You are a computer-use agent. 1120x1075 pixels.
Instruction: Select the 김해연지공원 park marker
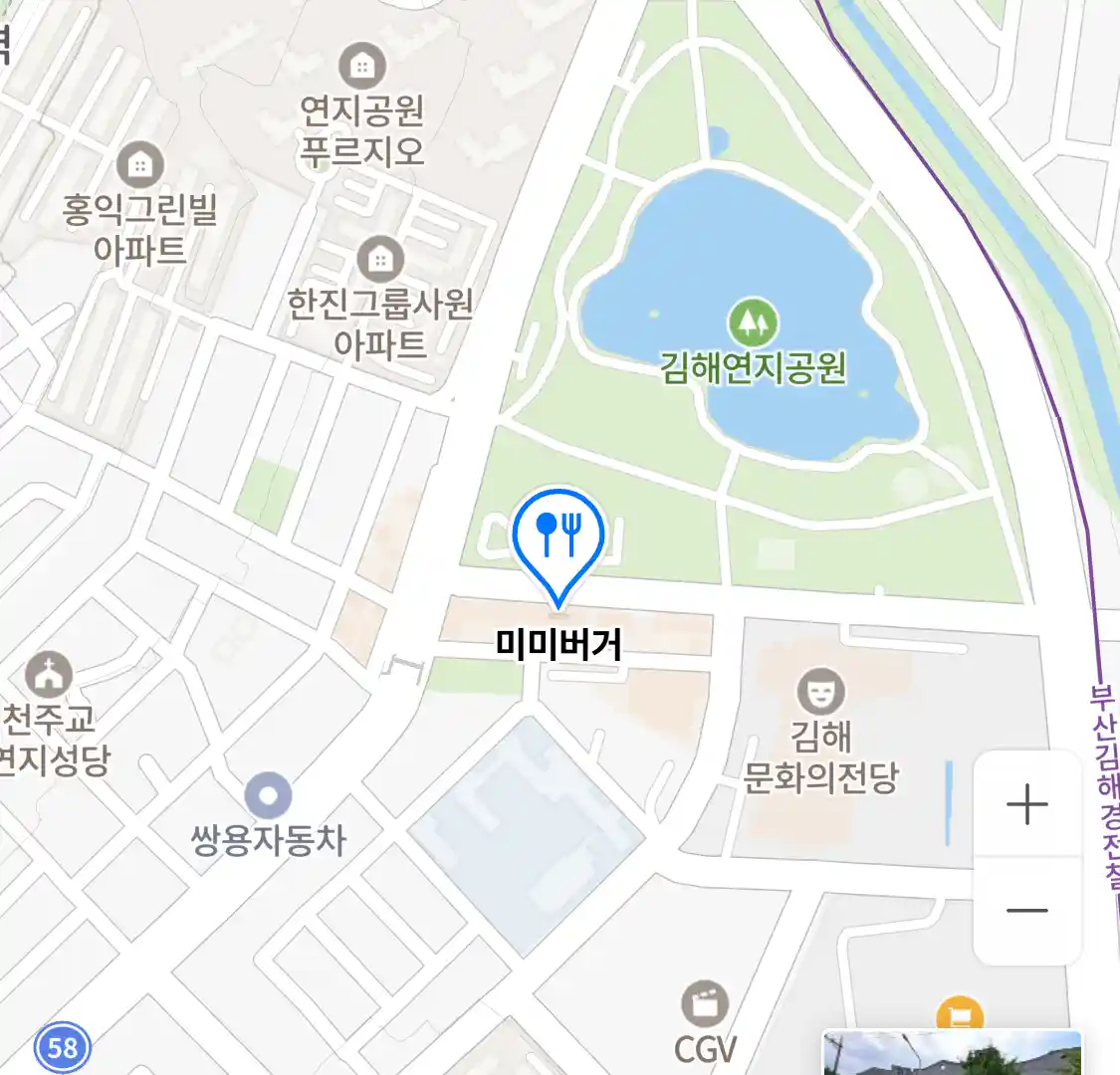pos(753,322)
